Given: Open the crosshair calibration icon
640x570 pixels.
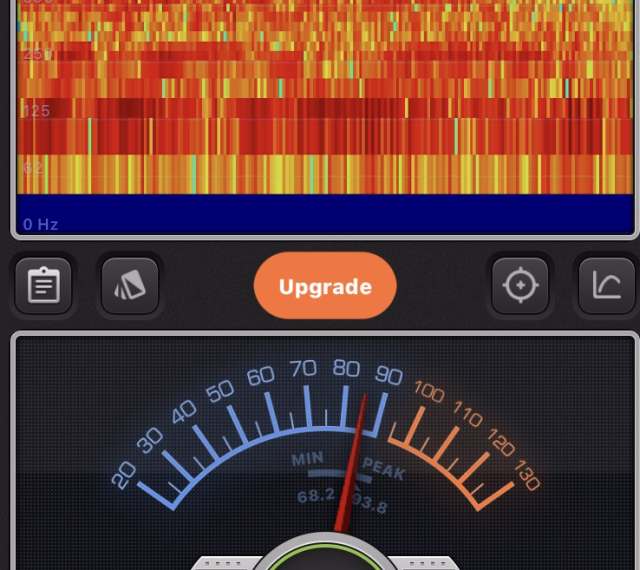Looking at the screenshot, I should click(x=520, y=286).
